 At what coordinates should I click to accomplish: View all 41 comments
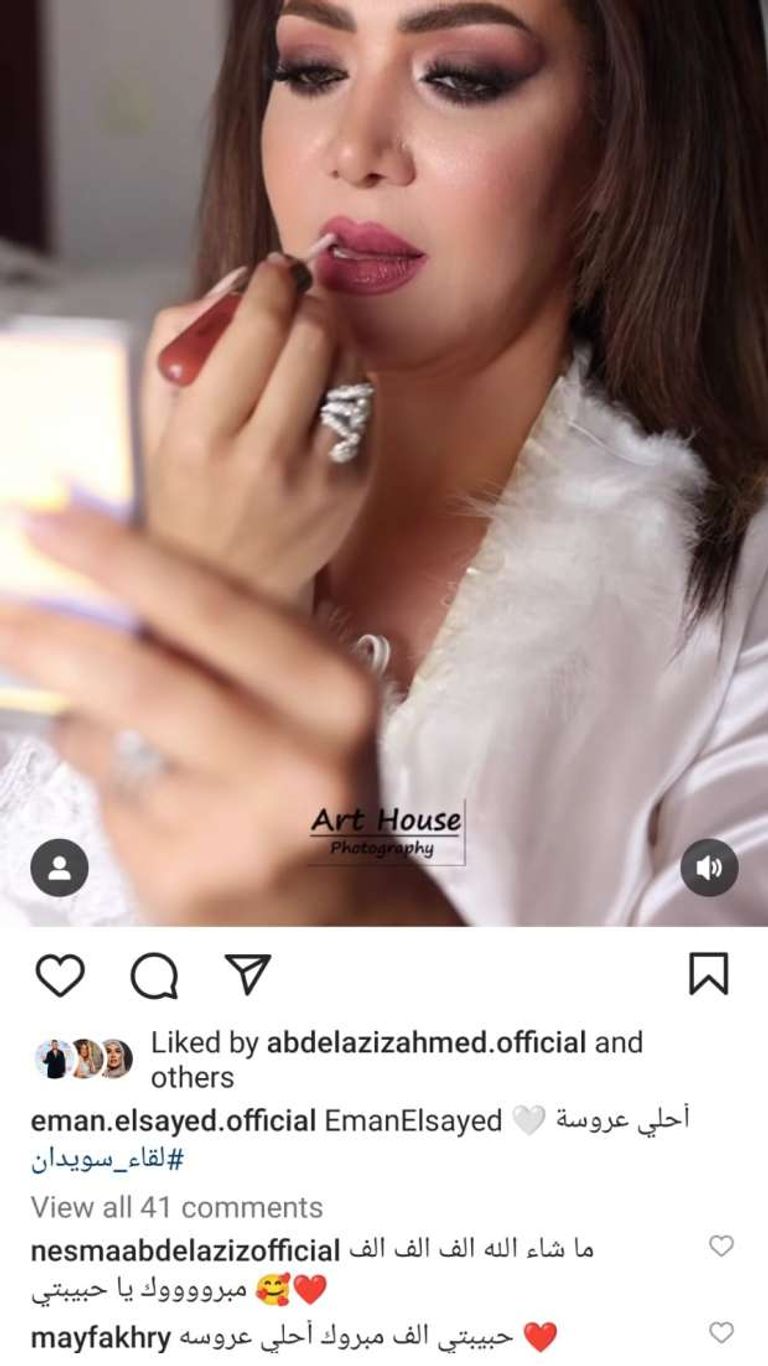[x=176, y=1207]
